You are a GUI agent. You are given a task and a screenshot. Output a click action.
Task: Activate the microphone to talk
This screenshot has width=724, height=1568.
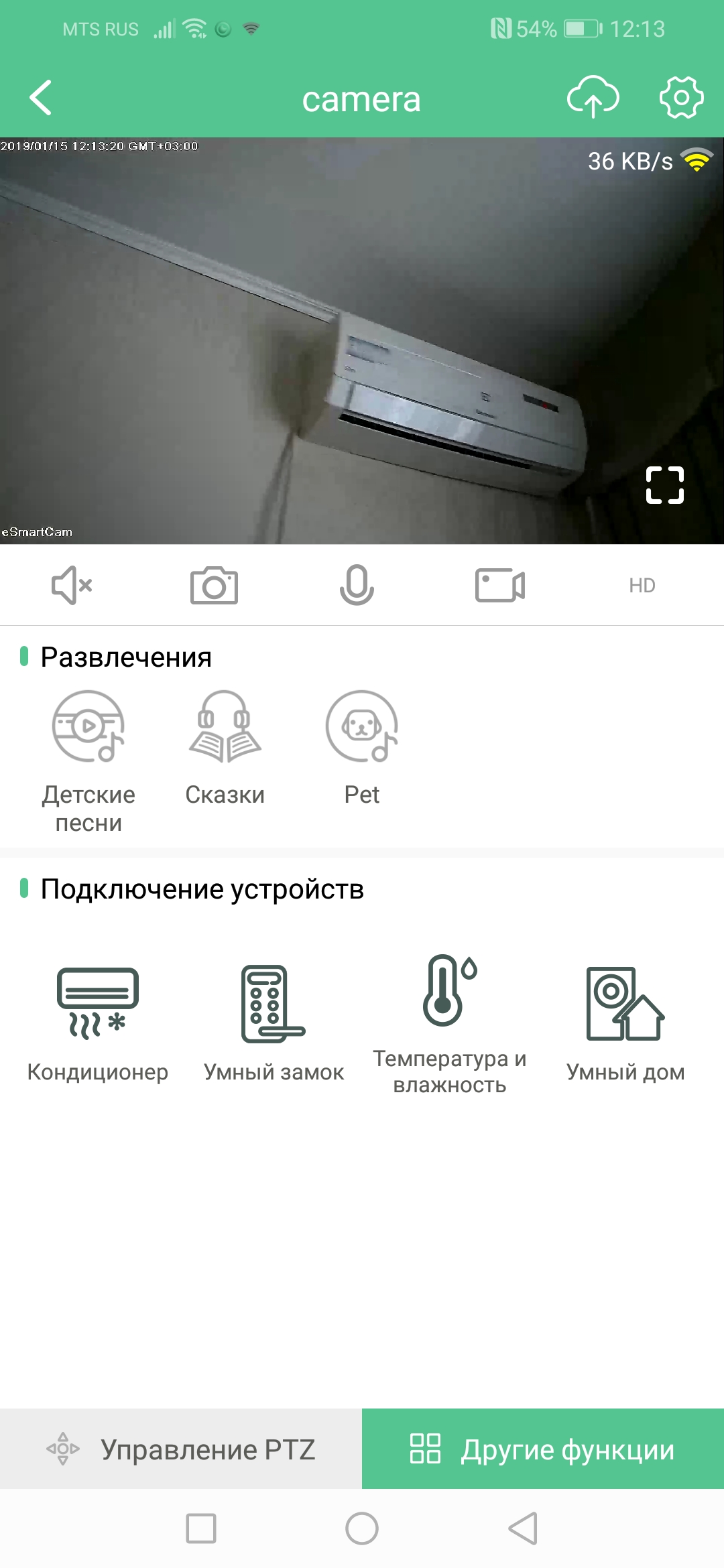357,586
